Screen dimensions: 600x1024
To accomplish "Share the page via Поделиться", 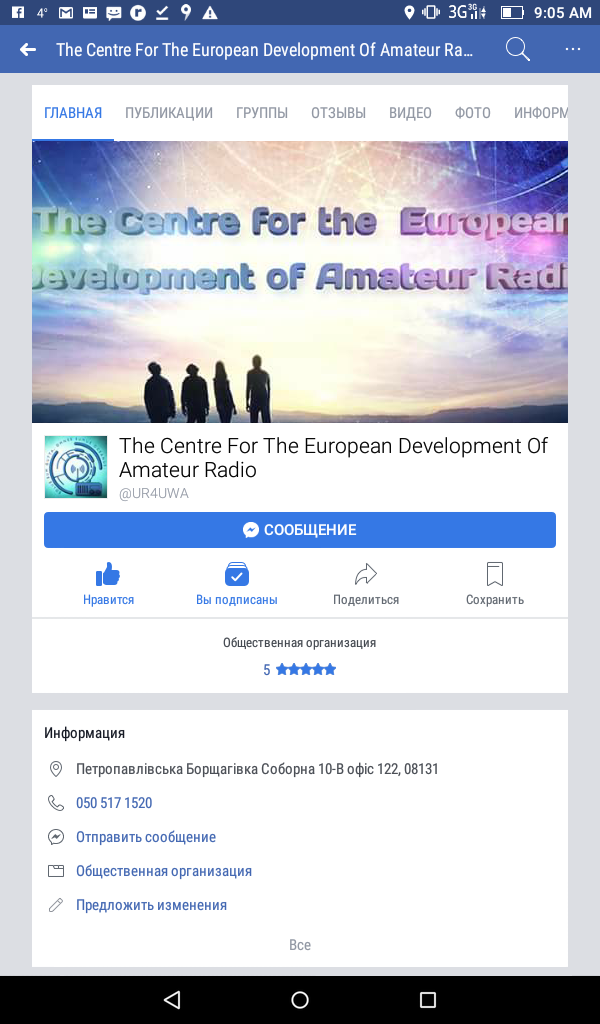I will tap(366, 585).
